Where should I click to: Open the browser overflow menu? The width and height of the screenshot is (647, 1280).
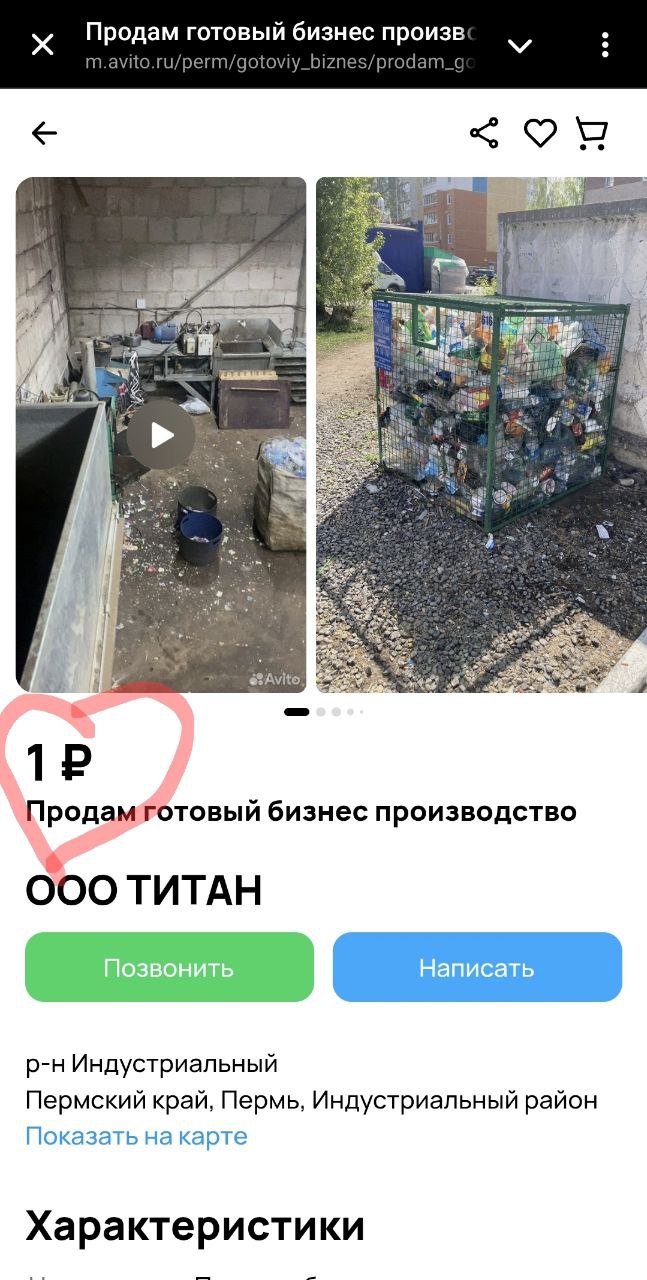coord(605,45)
